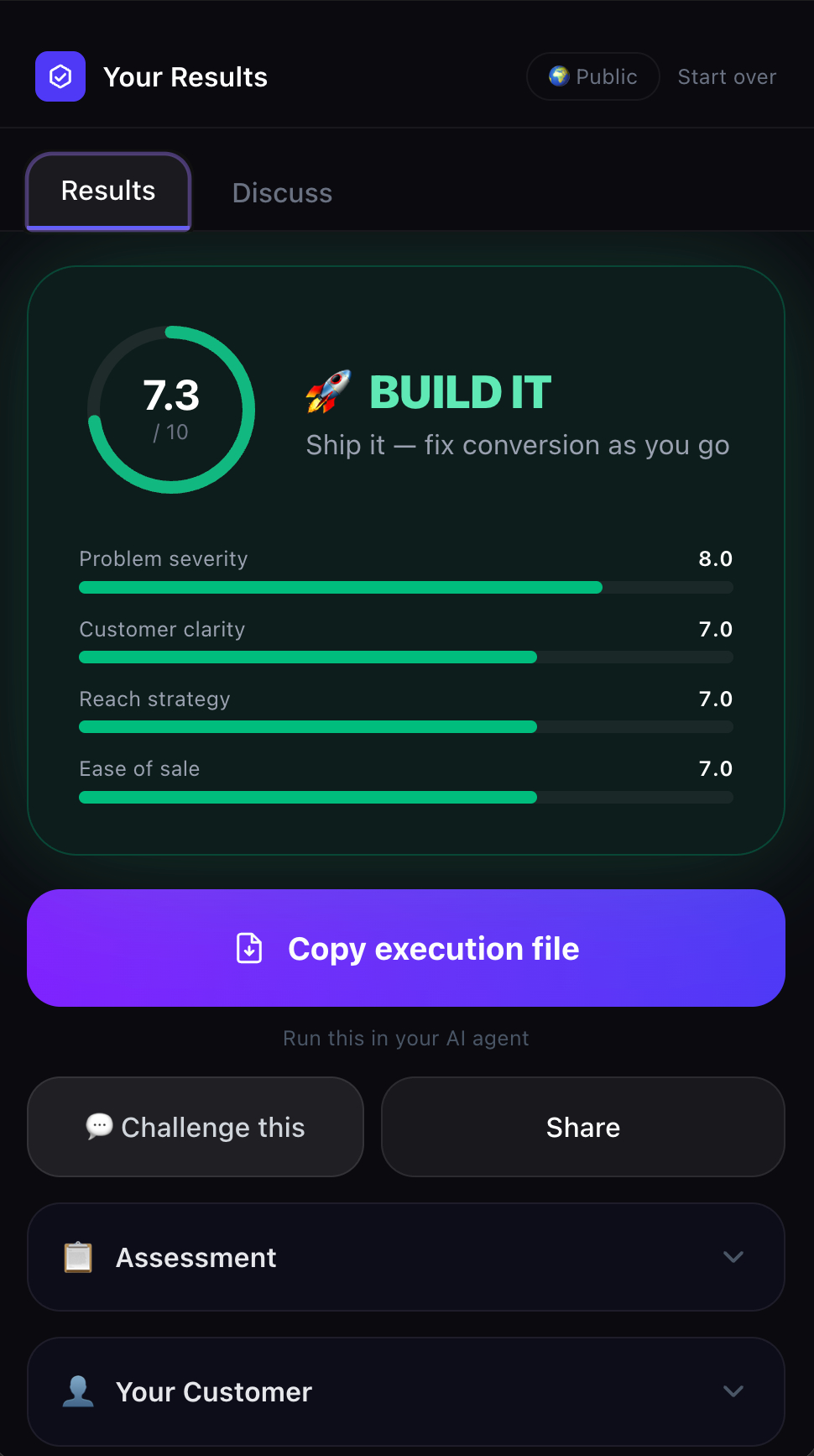Switch to the Discuss tab
814x1456 pixels.
[282, 193]
